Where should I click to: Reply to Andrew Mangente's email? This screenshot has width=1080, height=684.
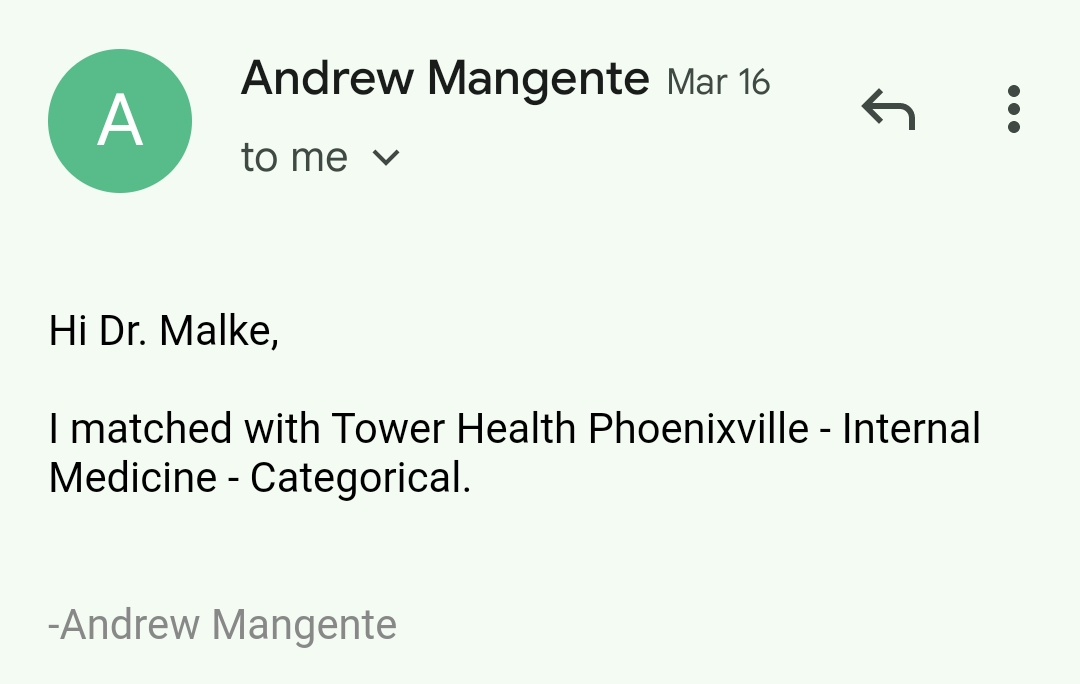pyautogui.click(x=889, y=110)
